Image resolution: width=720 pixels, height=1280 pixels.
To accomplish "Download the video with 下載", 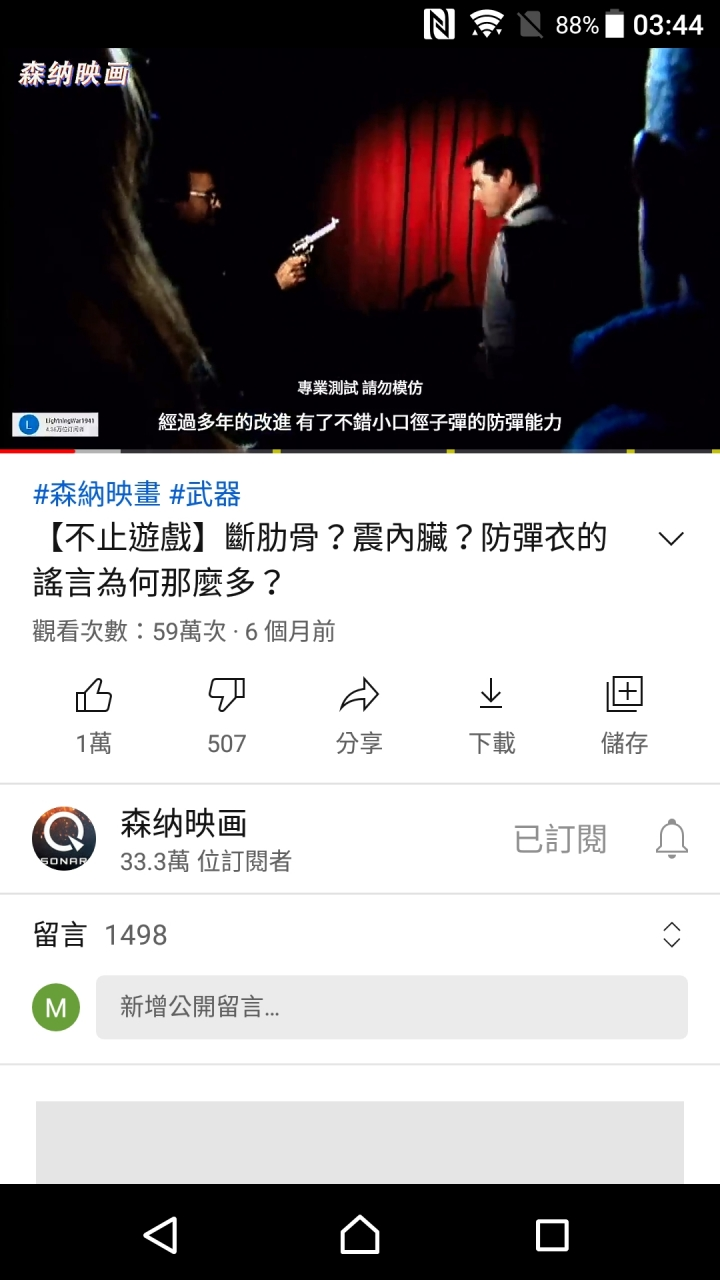I will (491, 712).
